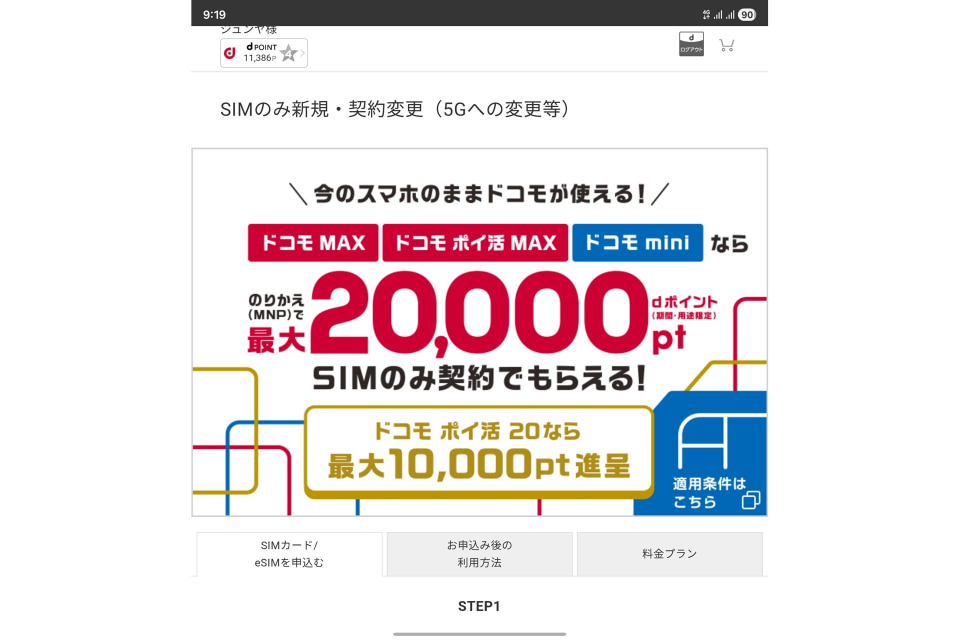
Task: Tap the d account logout icon
Action: [691, 44]
